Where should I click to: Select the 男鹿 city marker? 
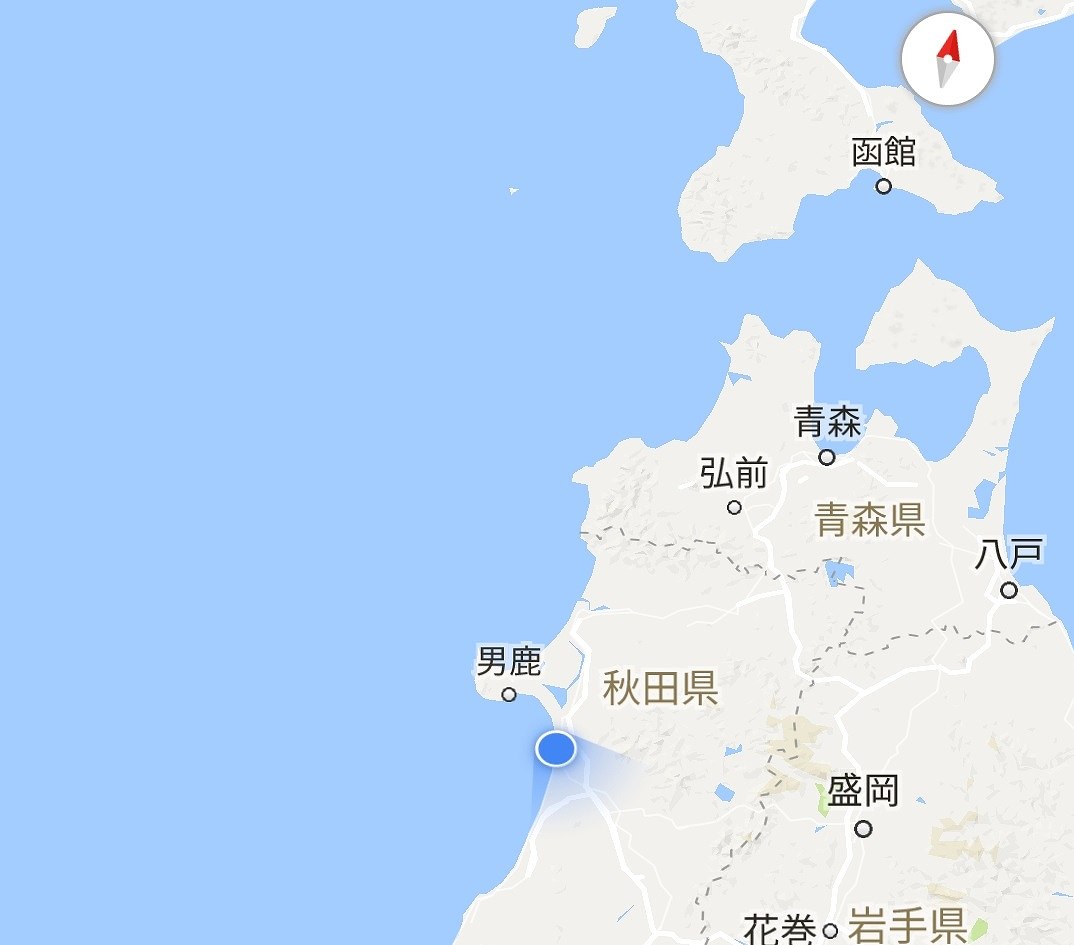click(509, 694)
